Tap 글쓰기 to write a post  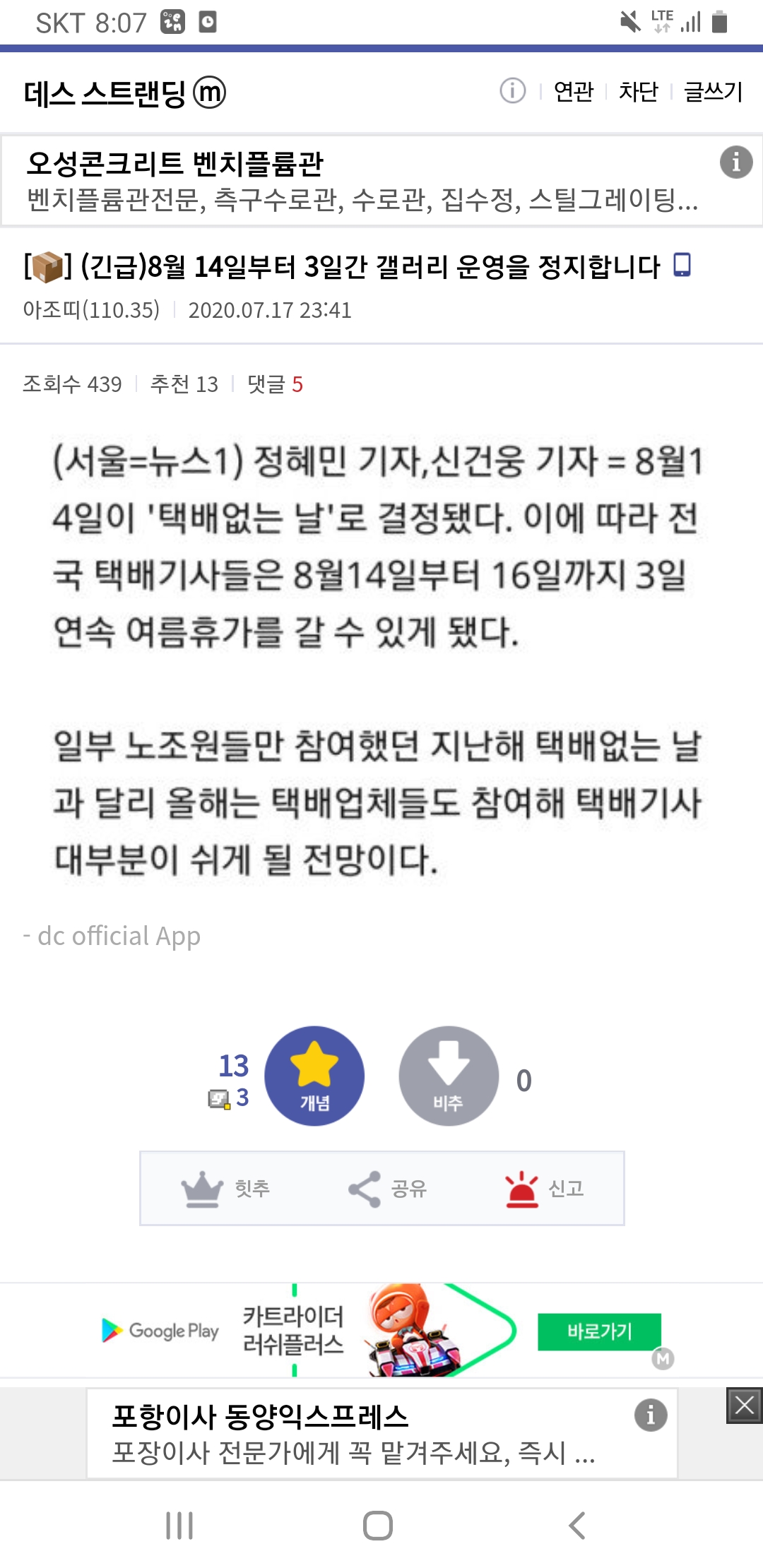click(x=713, y=92)
